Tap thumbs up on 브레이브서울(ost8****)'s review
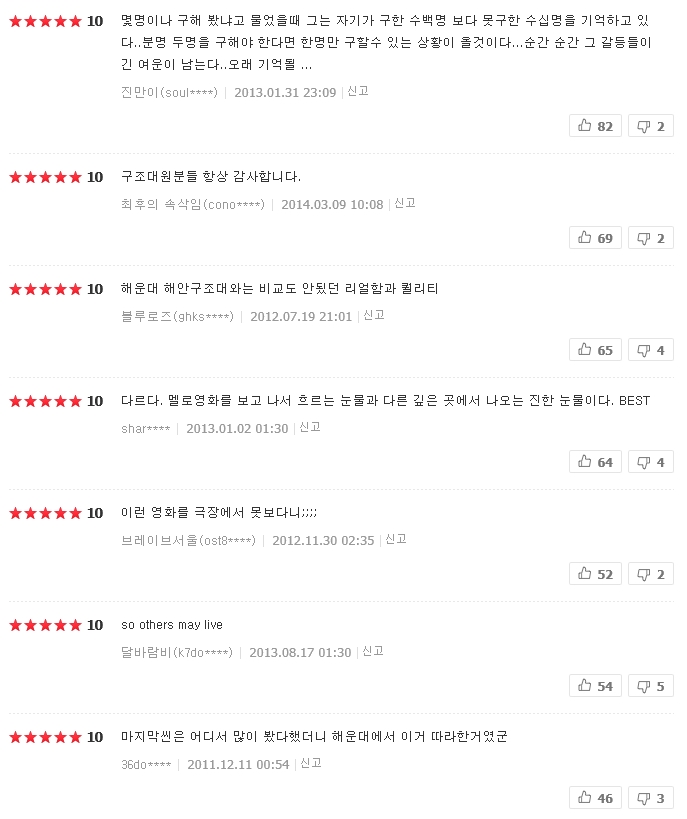 coord(595,574)
